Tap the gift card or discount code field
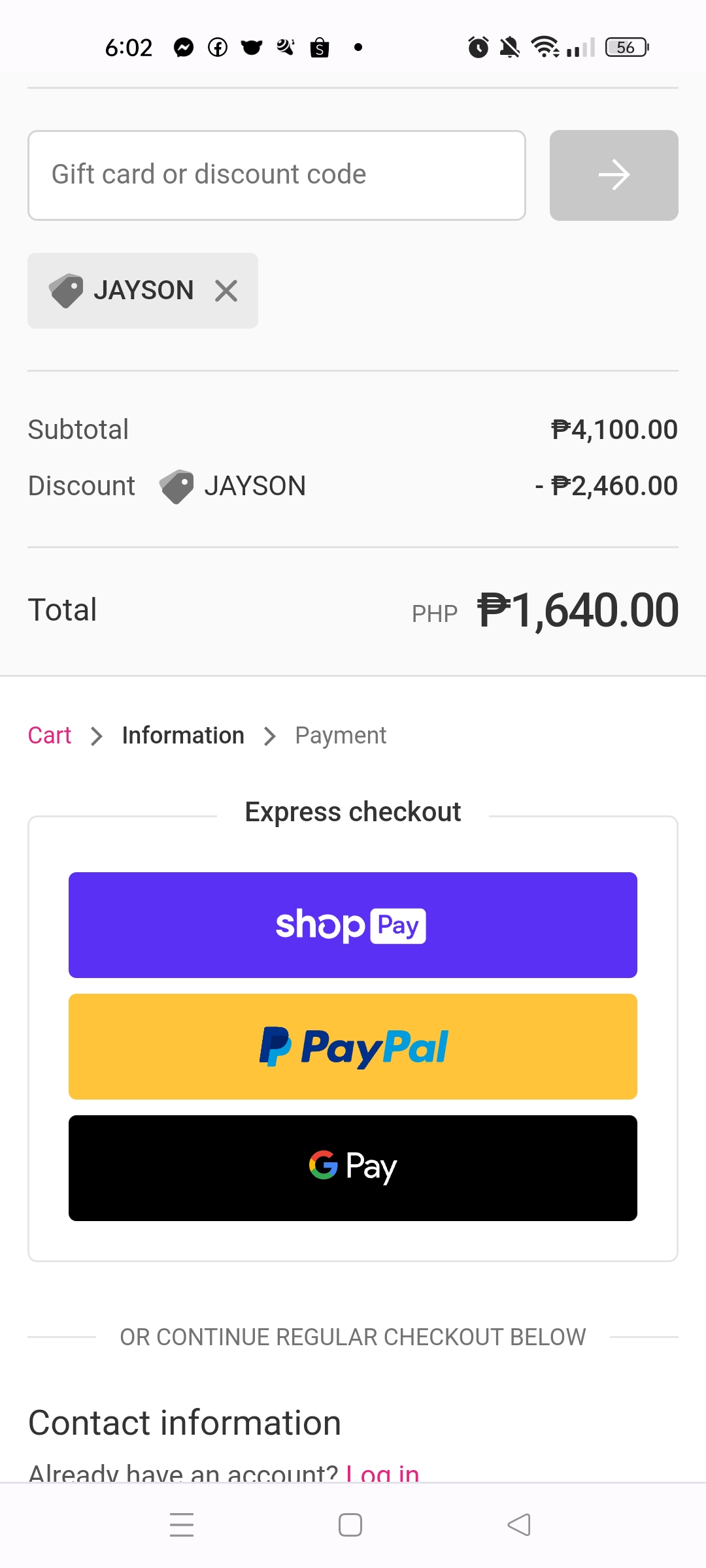 pos(277,175)
